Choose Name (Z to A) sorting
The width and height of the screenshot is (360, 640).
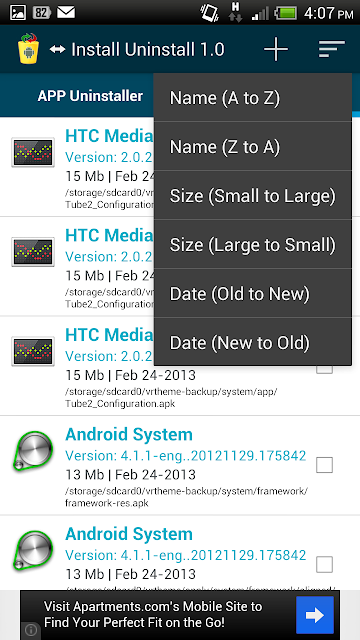coord(253,147)
